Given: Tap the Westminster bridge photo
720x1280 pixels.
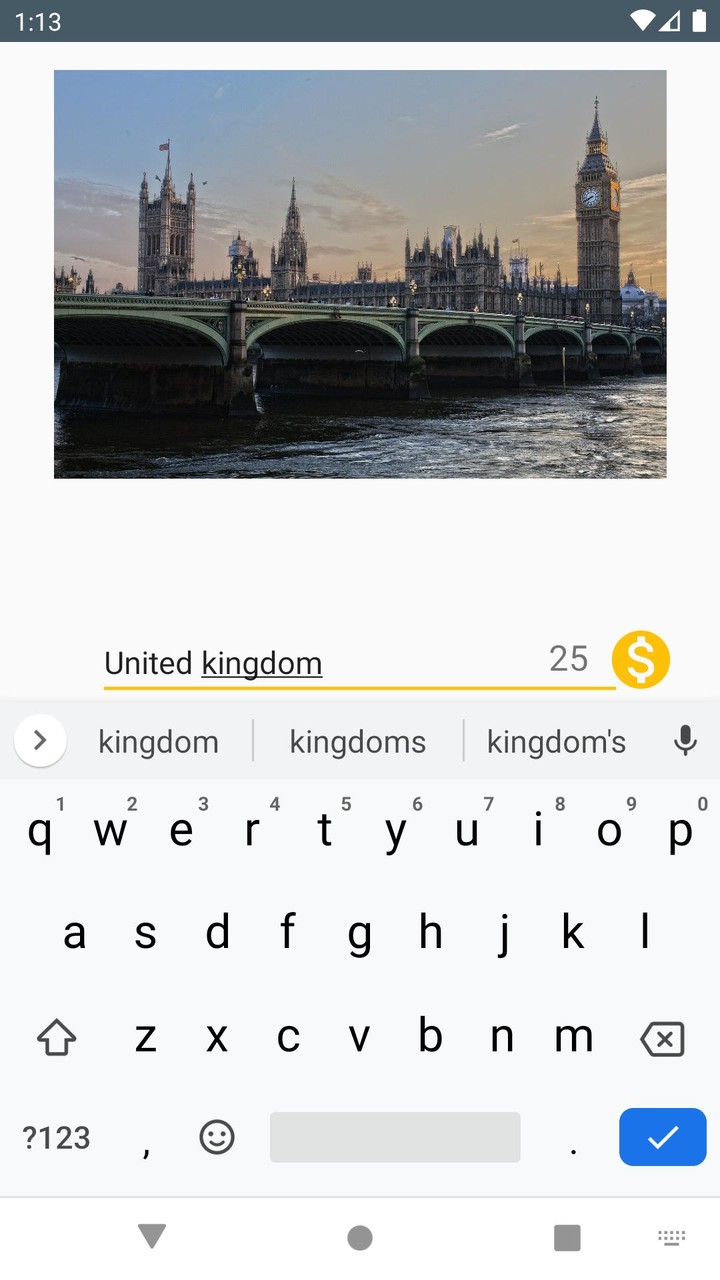Looking at the screenshot, I should tap(360, 274).
